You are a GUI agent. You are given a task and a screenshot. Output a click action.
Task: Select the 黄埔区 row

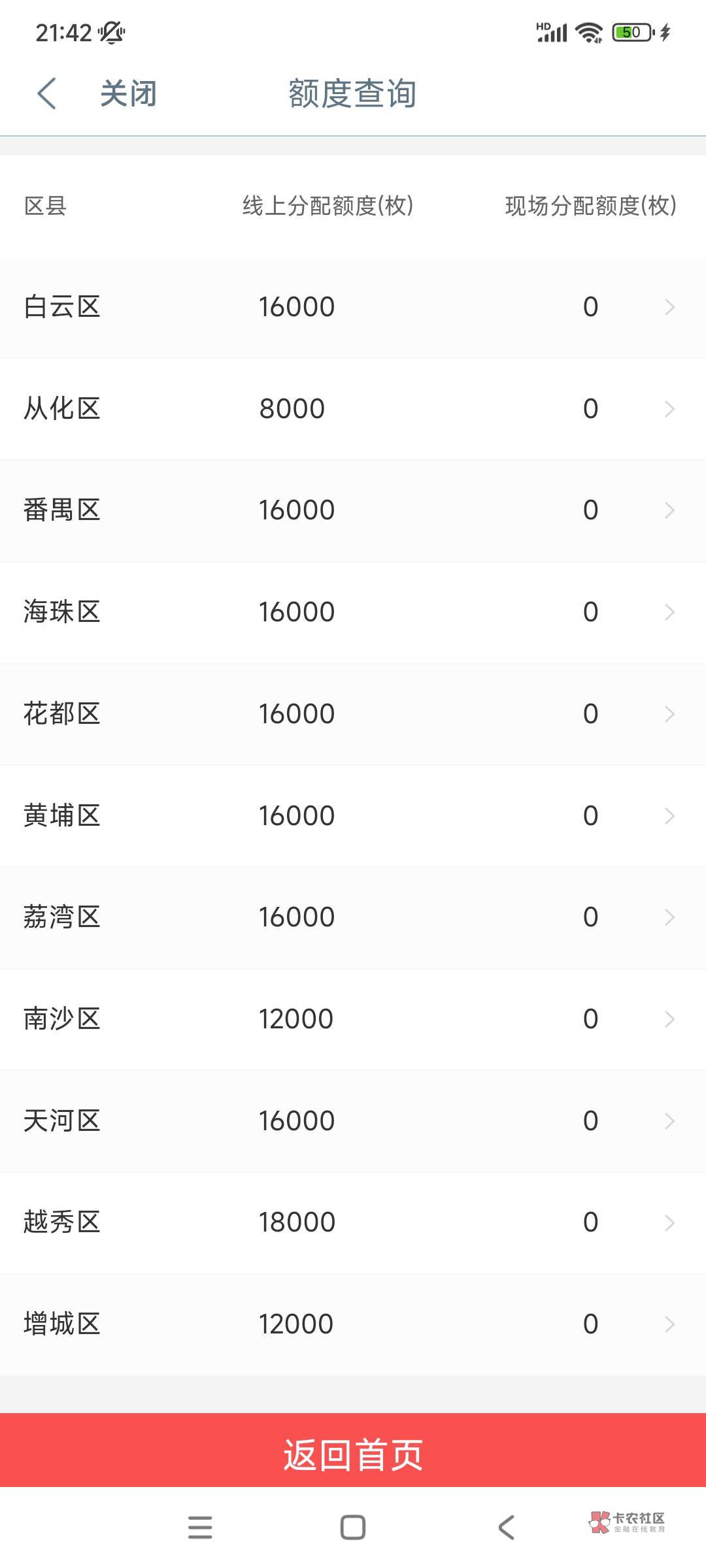click(353, 816)
